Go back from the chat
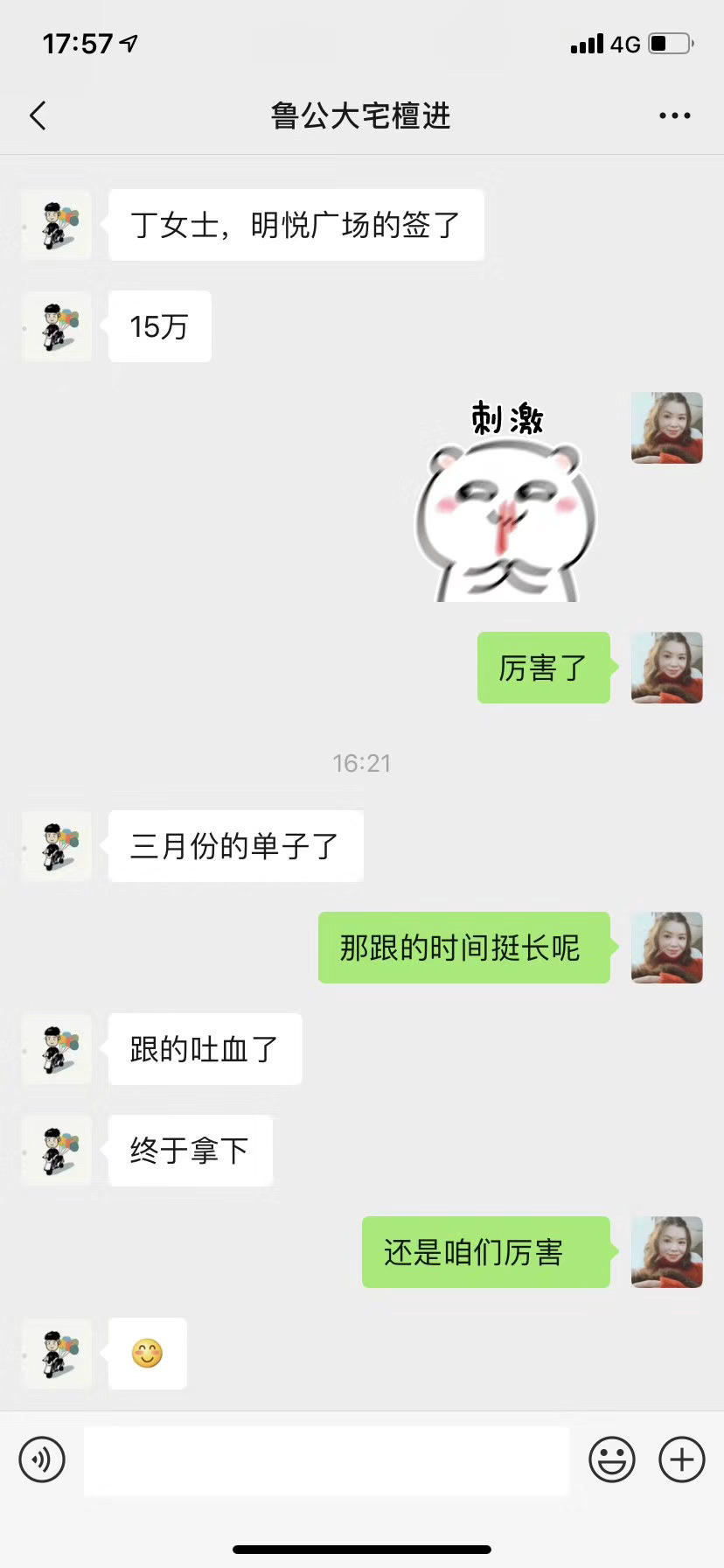The height and width of the screenshot is (1568, 724). click(x=38, y=115)
